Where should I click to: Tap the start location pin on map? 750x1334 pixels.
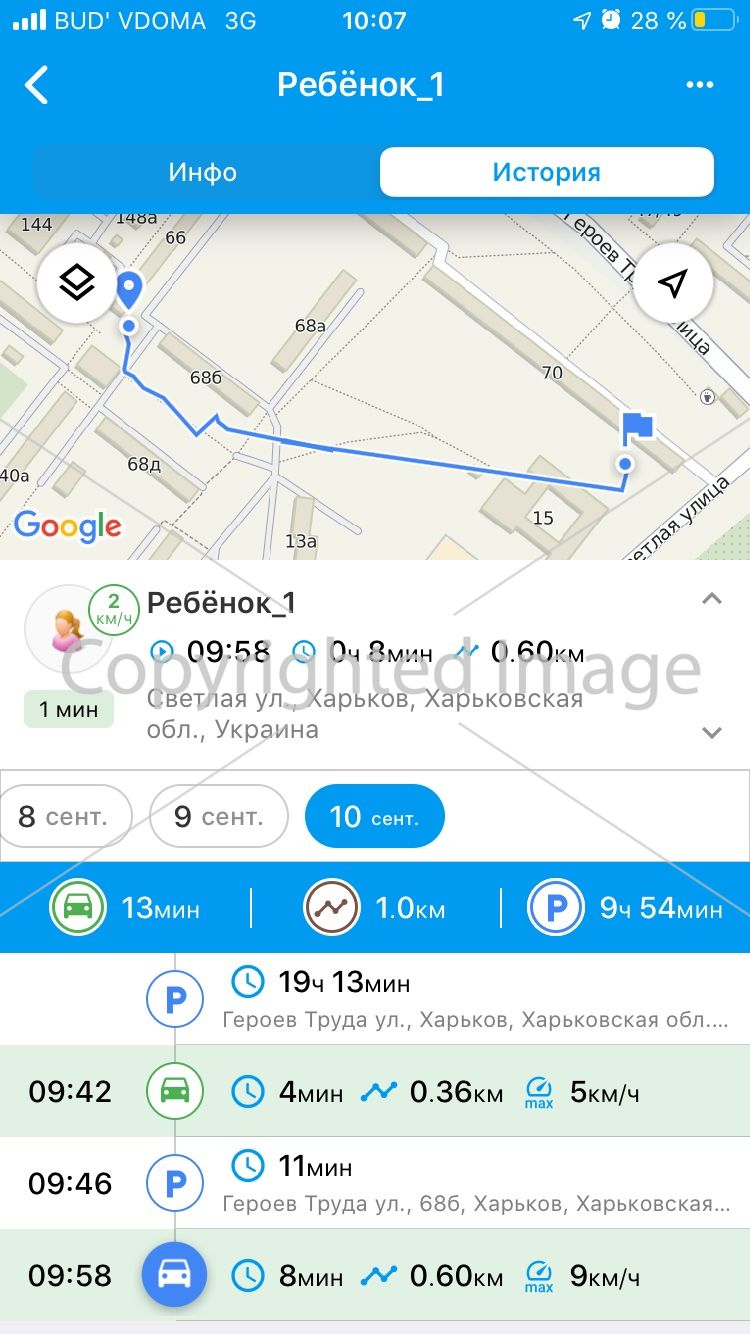tap(128, 292)
